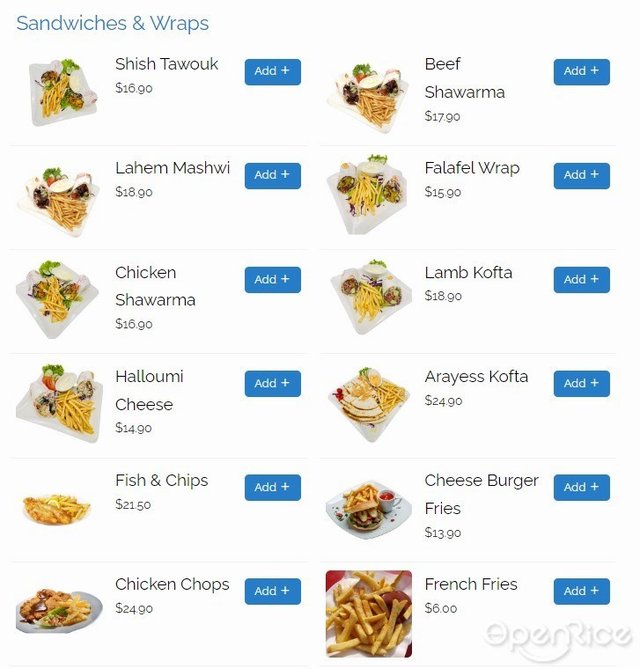Viewport: 640px width, 669px height.
Task: Add Chicken Chops to the order
Action: click(272, 592)
